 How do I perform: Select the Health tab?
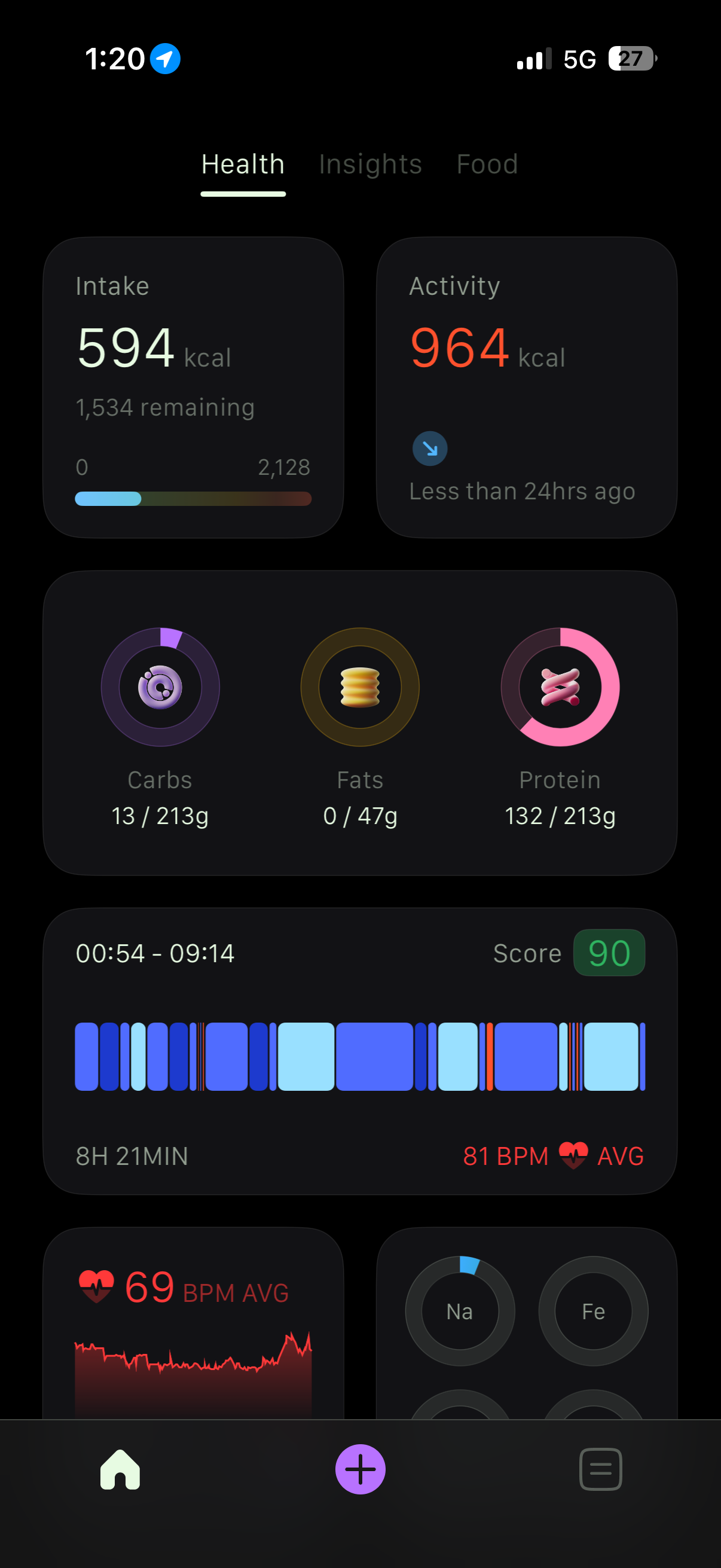[x=243, y=165]
